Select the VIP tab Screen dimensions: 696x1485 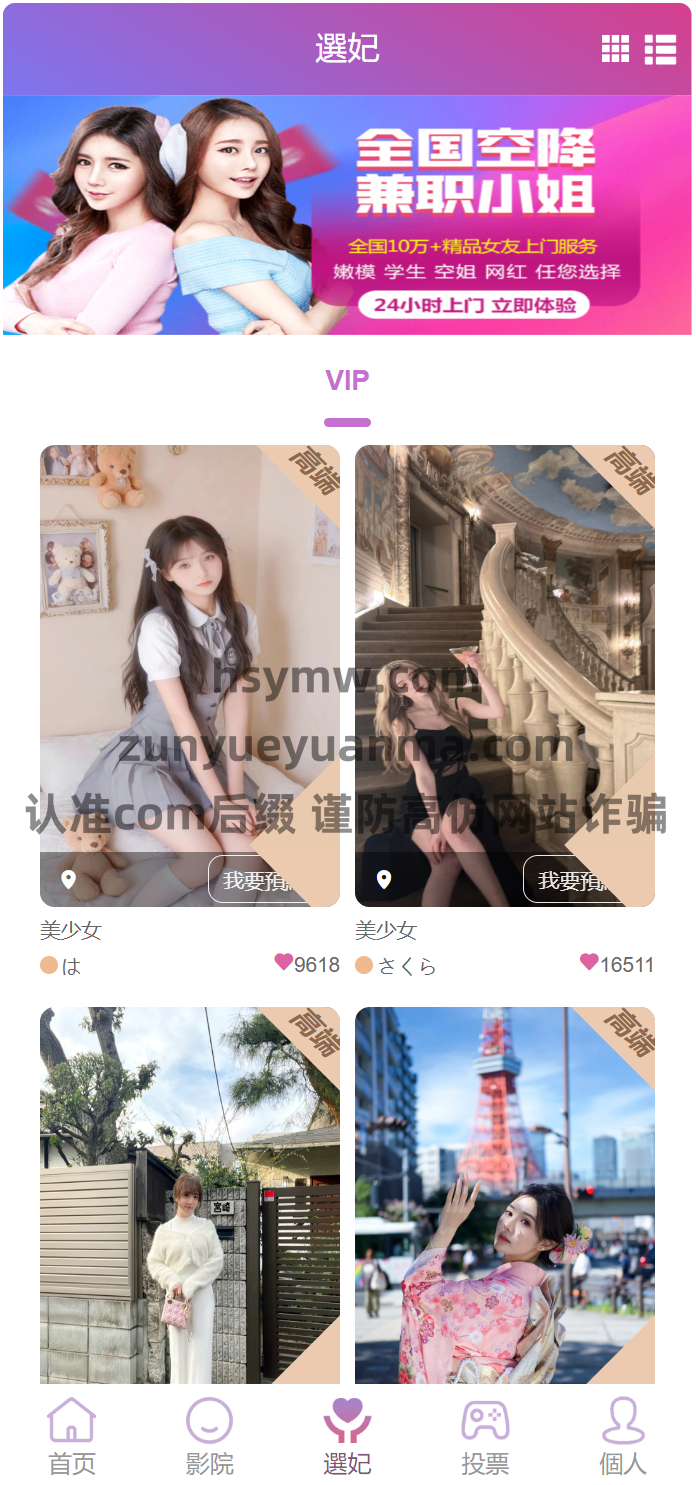coord(347,381)
